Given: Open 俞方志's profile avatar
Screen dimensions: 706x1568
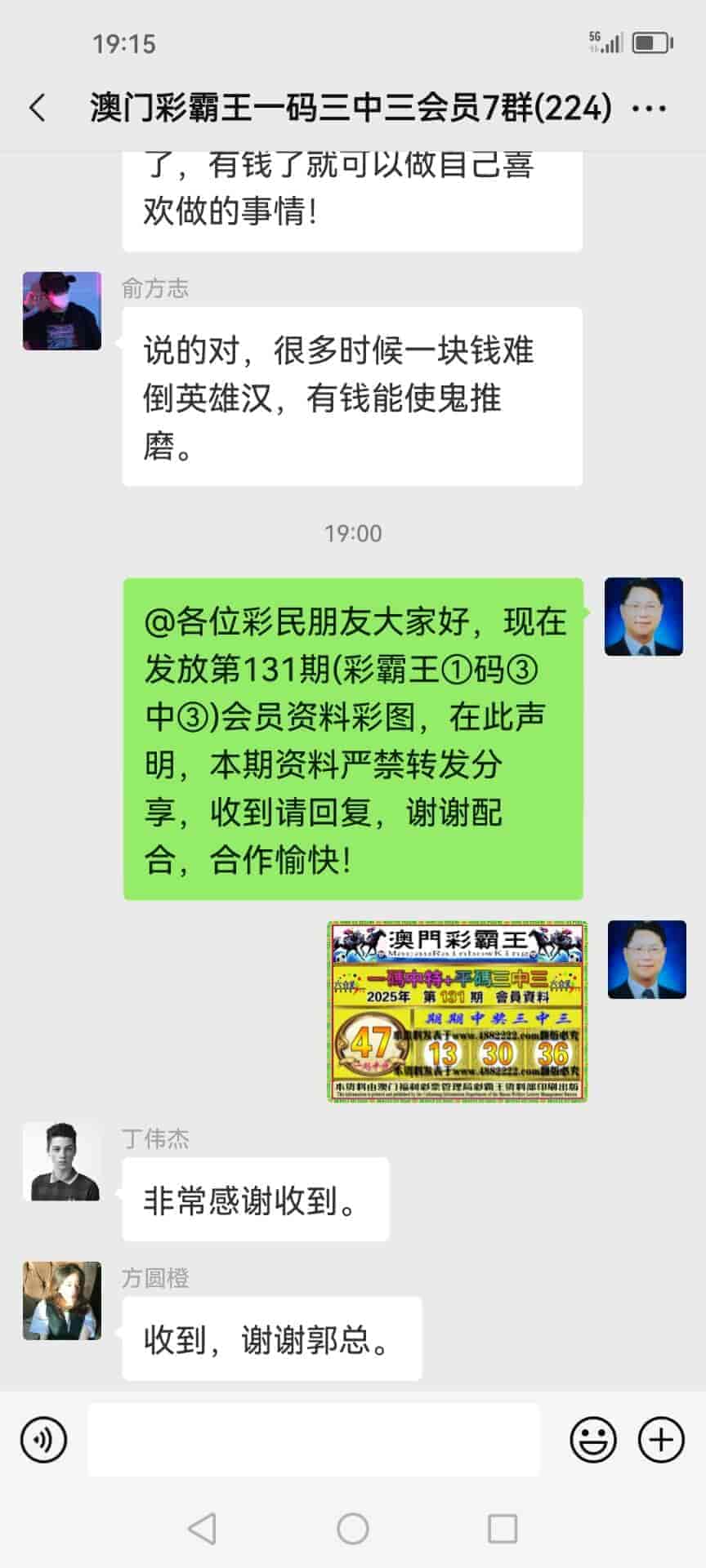Looking at the screenshot, I should tap(62, 311).
